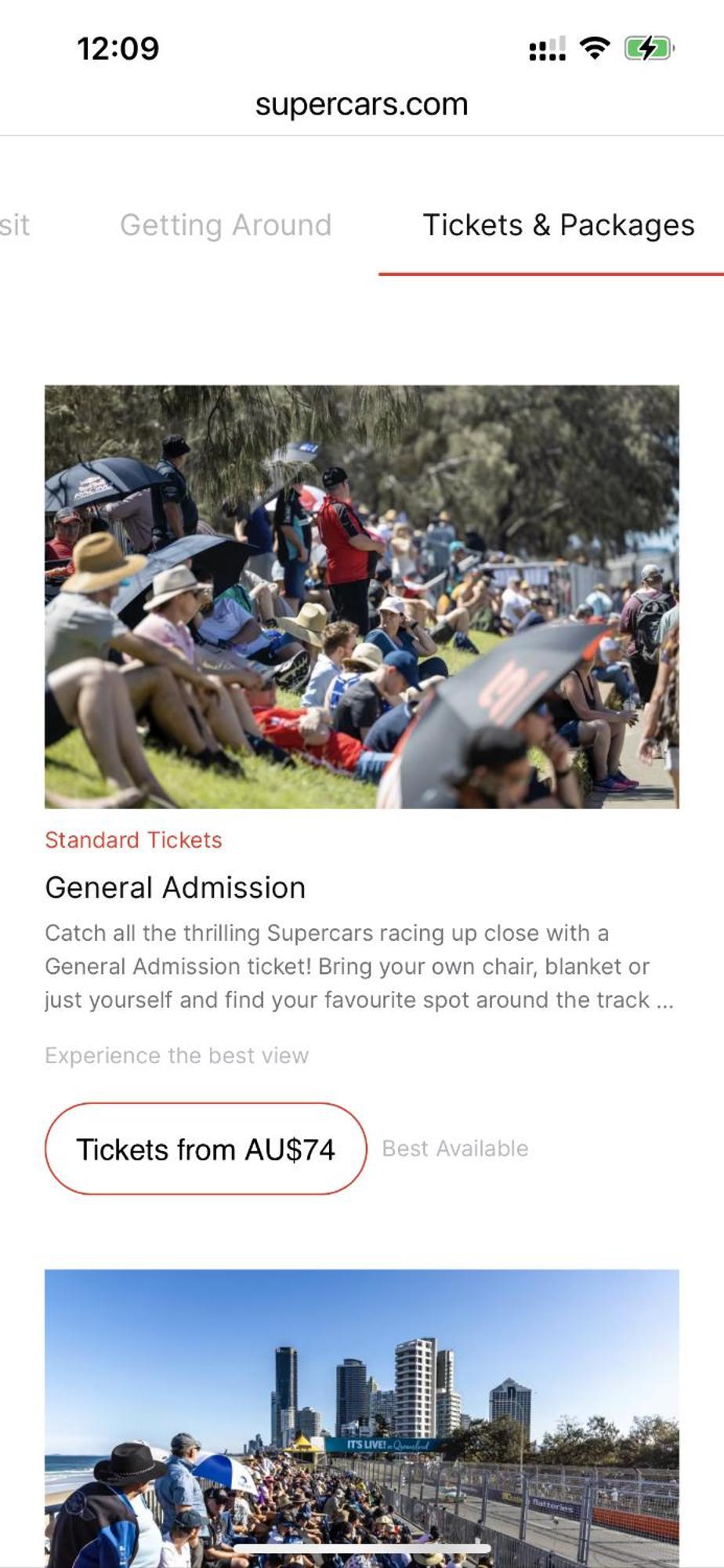Open the General Admission ticket photo
The width and height of the screenshot is (724, 1568).
coord(361,596)
